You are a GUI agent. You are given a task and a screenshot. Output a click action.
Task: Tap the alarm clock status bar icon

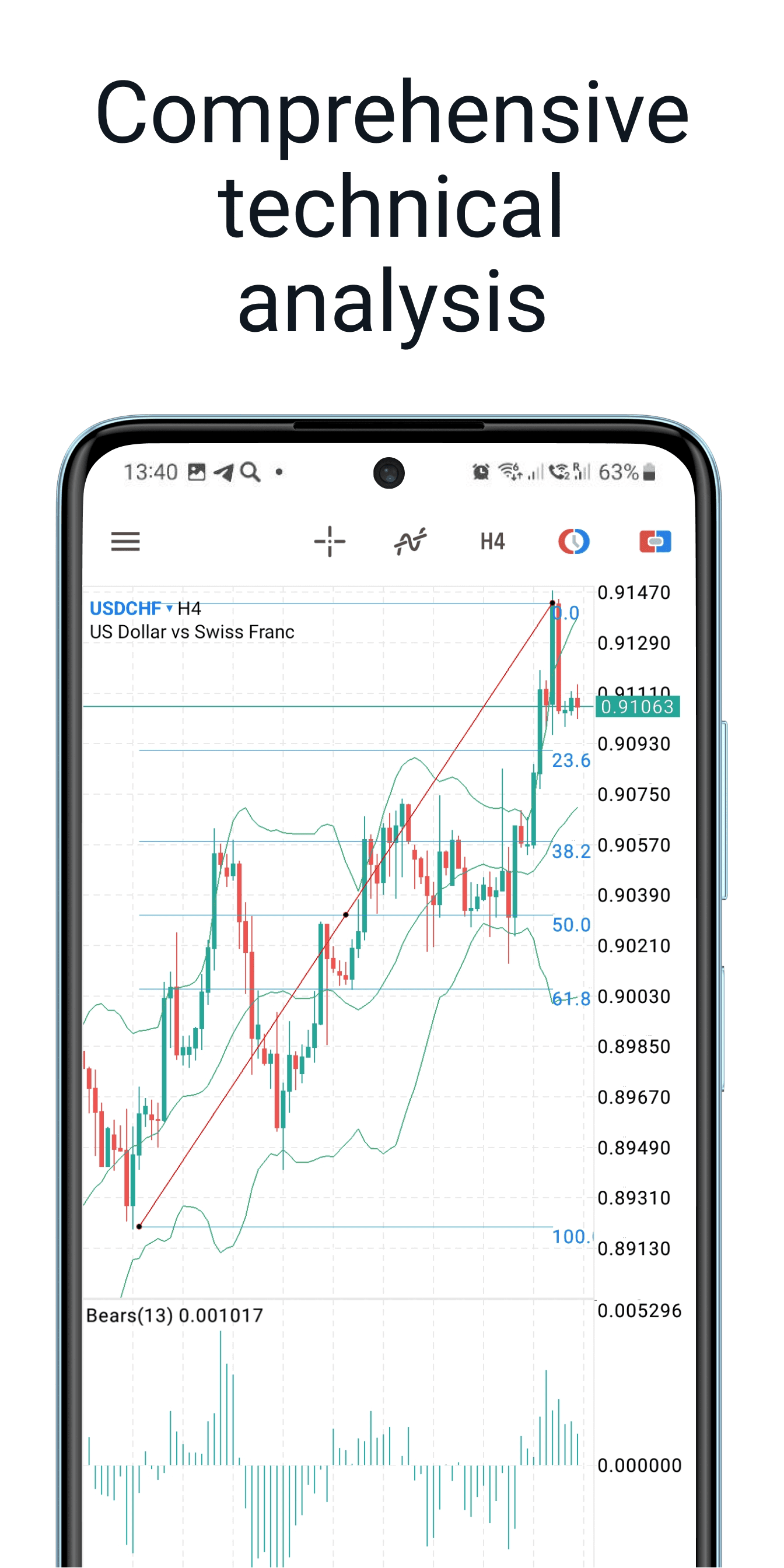click(480, 472)
